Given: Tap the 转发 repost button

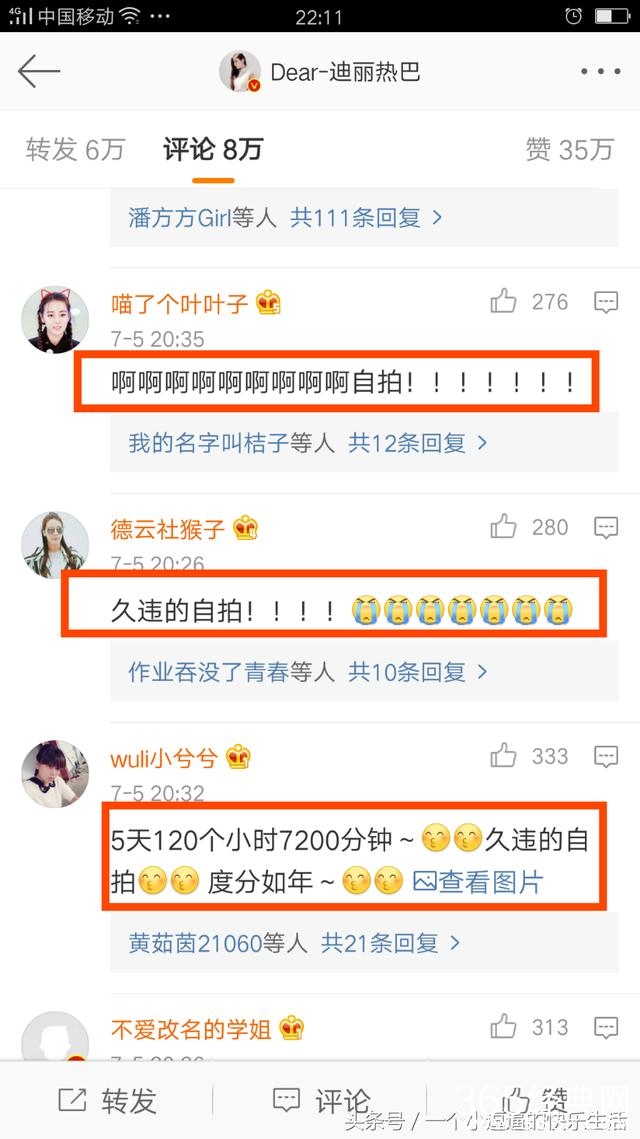Looking at the screenshot, I should [108, 1101].
